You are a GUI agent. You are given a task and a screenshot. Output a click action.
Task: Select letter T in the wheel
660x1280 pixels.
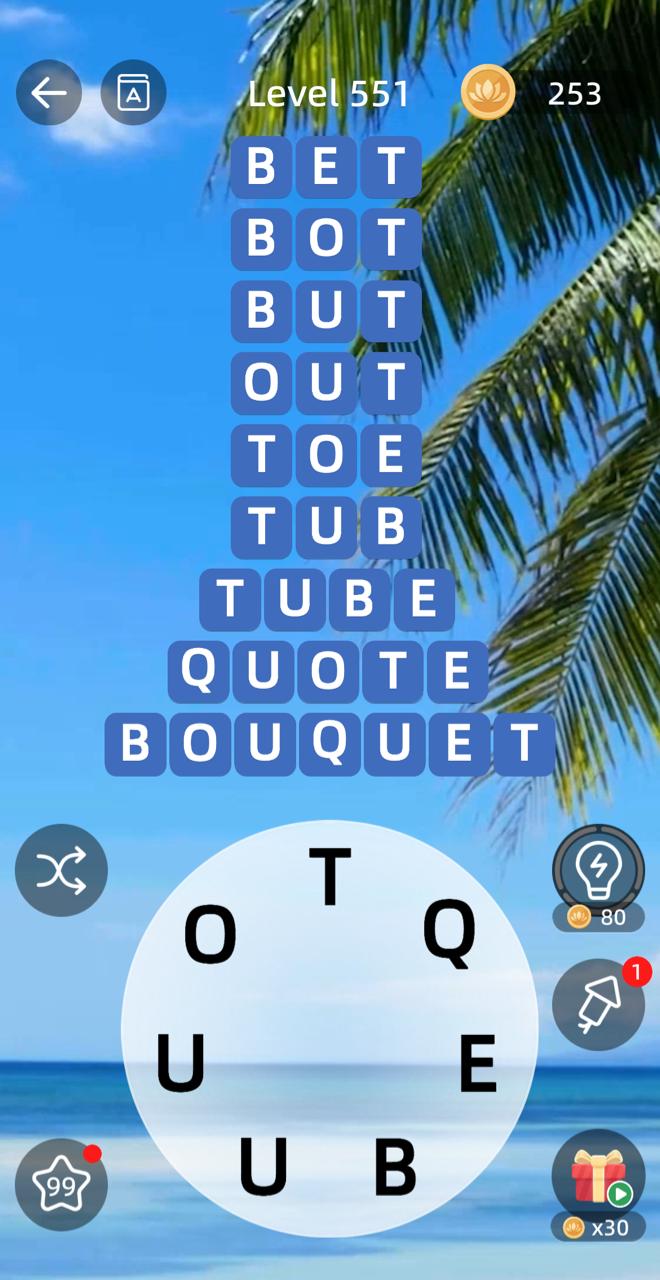click(x=329, y=876)
